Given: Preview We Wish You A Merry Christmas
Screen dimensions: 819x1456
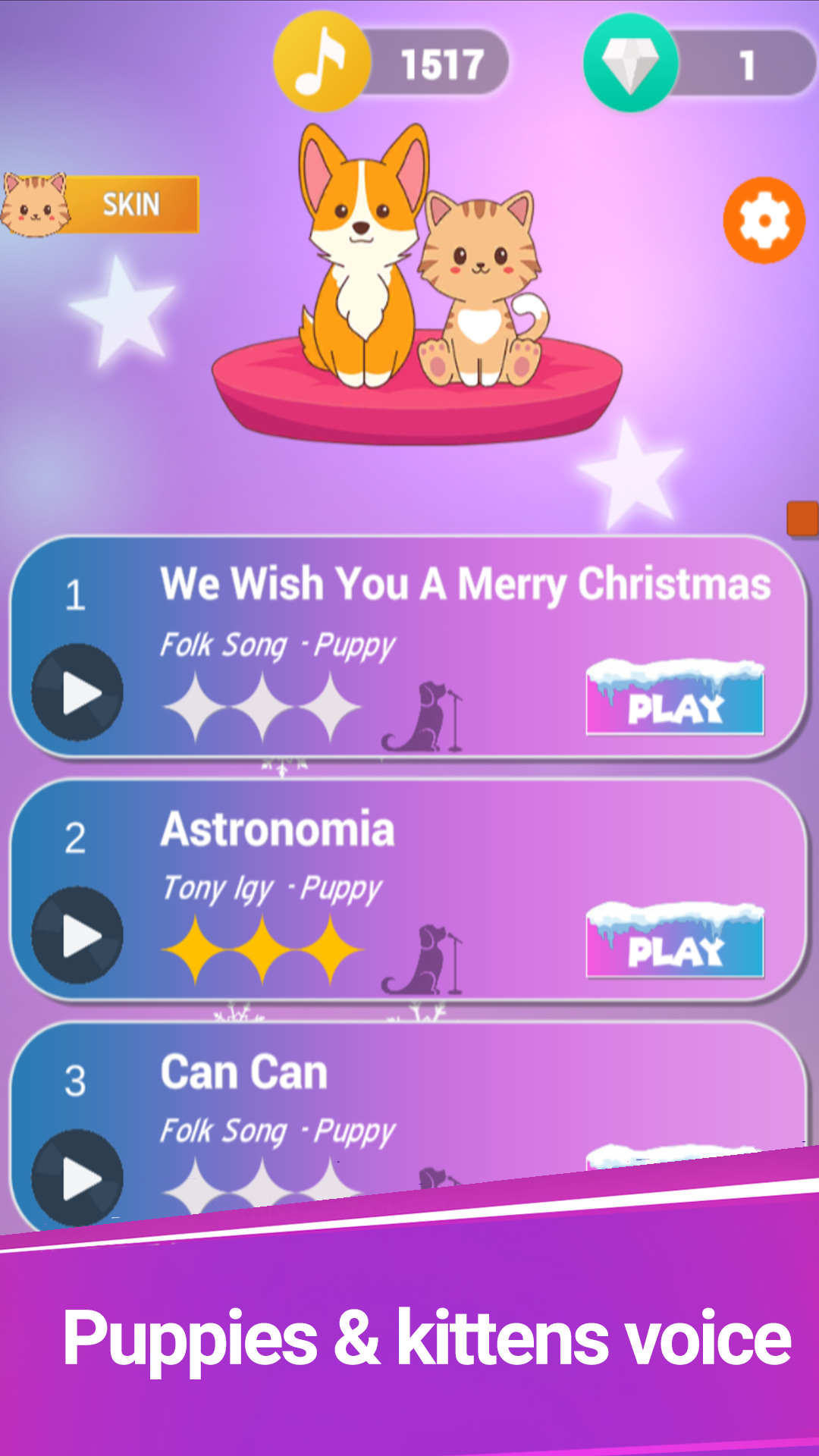Looking at the screenshot, I should point(77,692).
